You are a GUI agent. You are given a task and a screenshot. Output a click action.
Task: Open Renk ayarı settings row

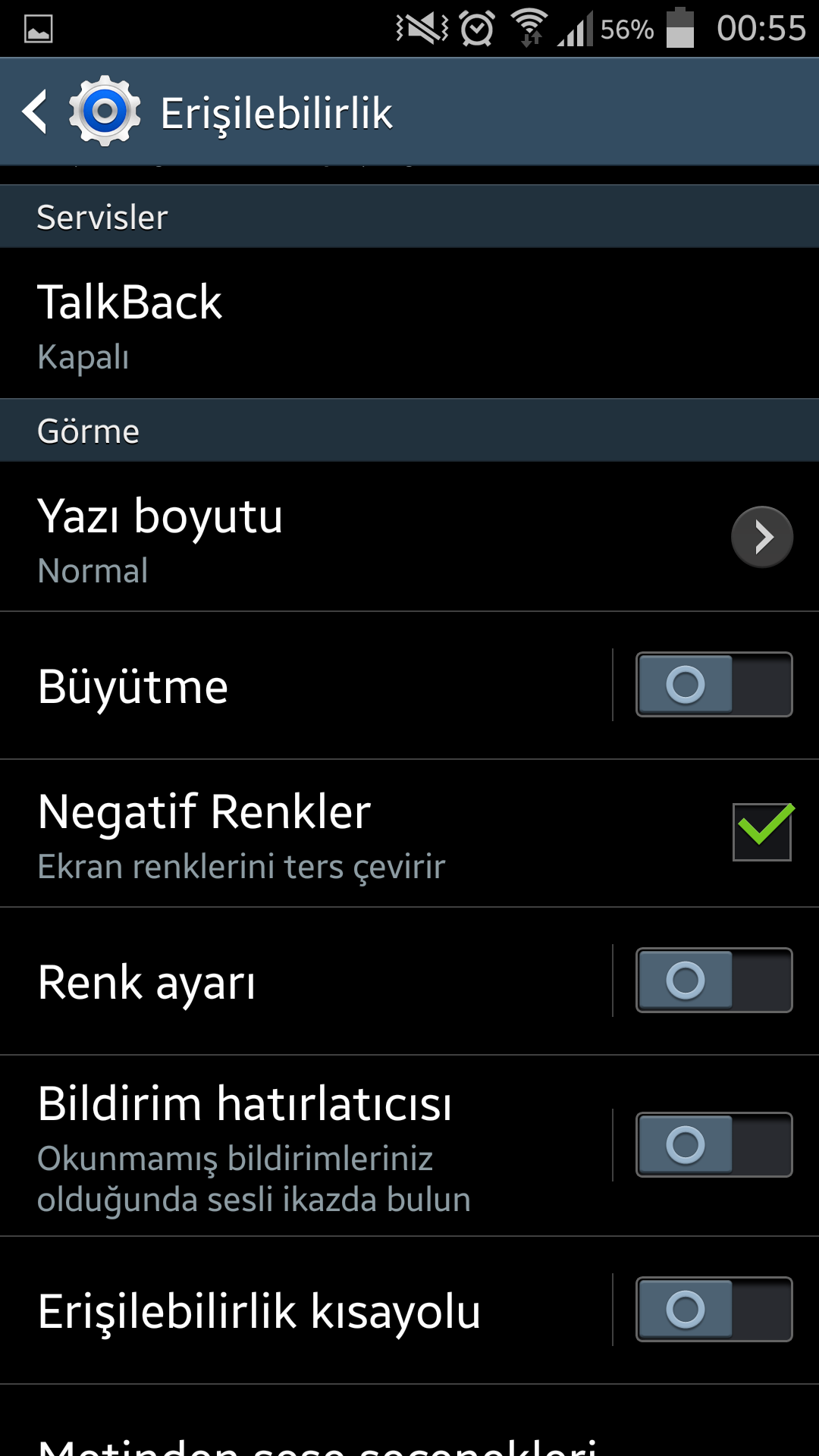(x=306, y=981)
